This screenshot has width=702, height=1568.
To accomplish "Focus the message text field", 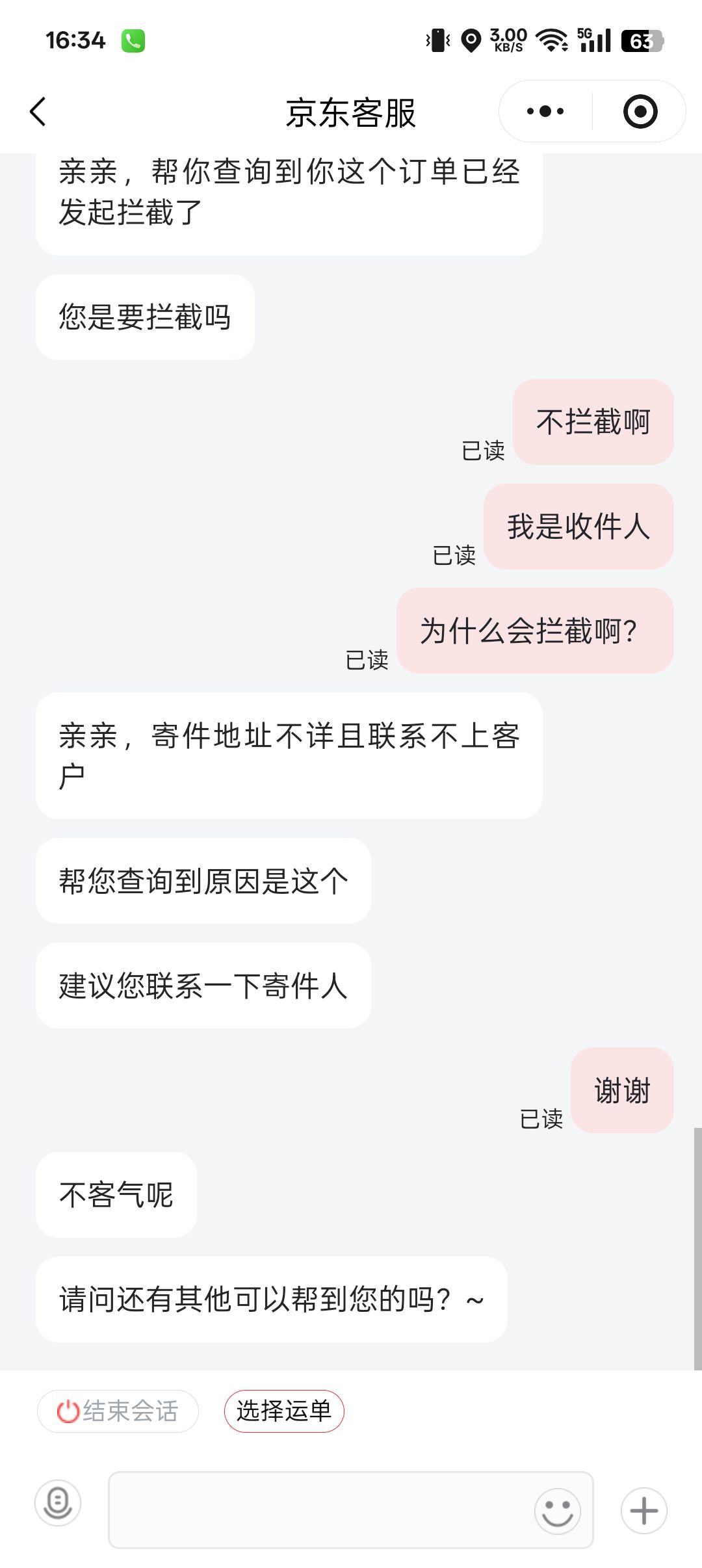I will click(318, 1509).
